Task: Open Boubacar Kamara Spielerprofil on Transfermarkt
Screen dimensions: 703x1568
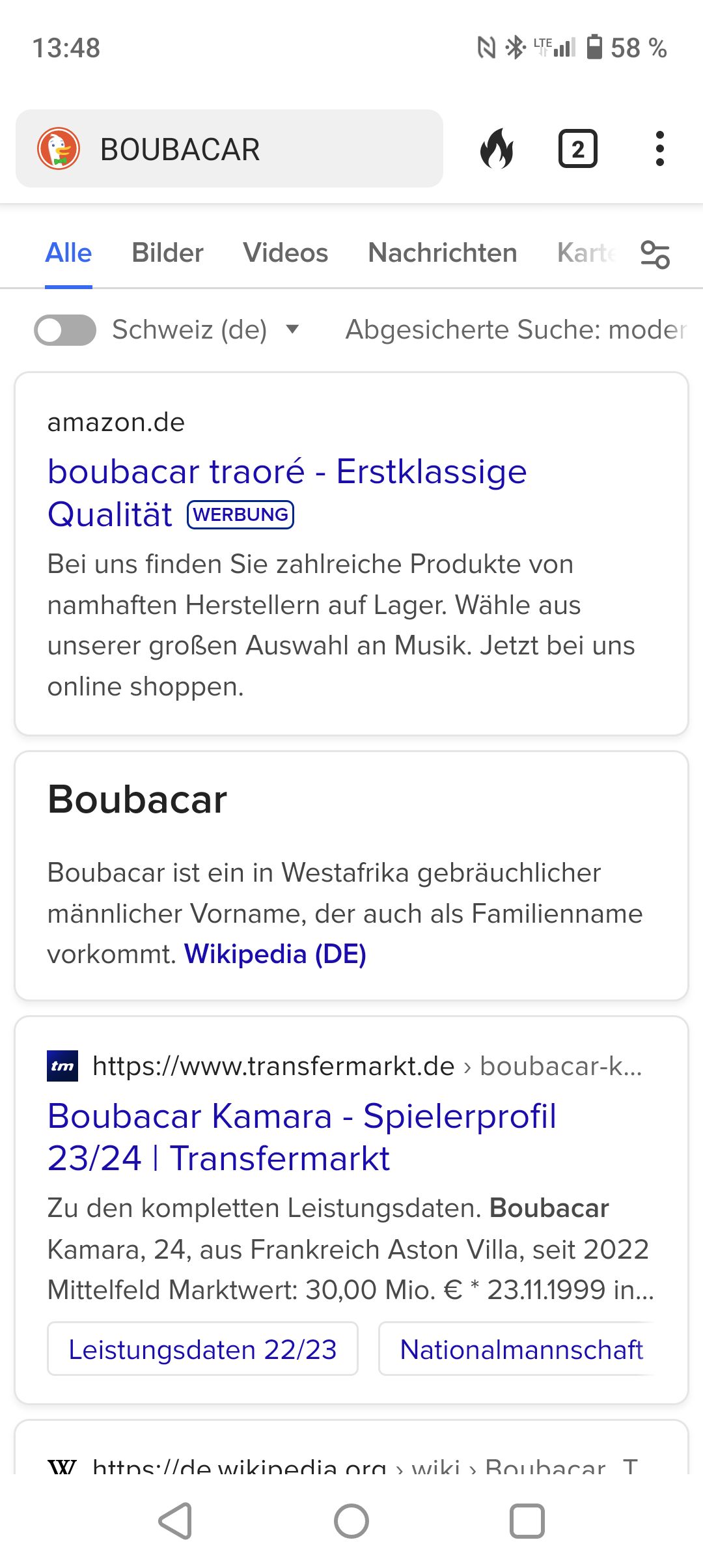Action: [x=302, y=1137]
